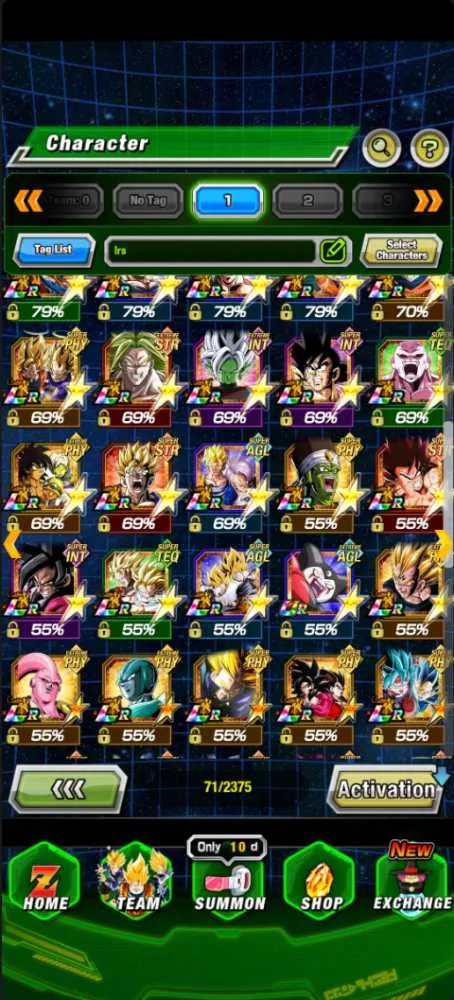
Task: Tap Select Characters button
Action: [401, 250]
